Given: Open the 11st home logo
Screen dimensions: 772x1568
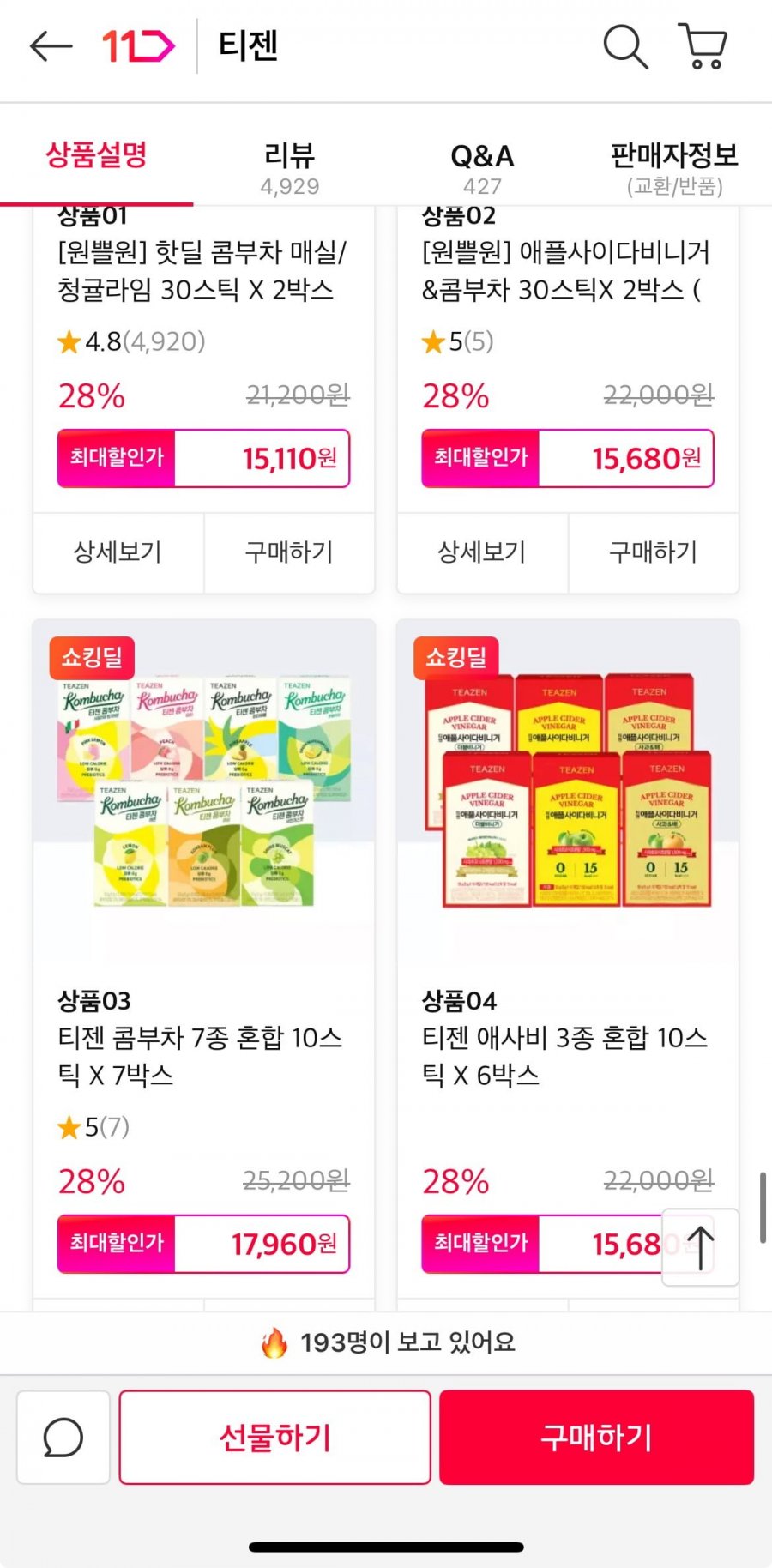Looking at the screenshot, I should coord(138,46).
